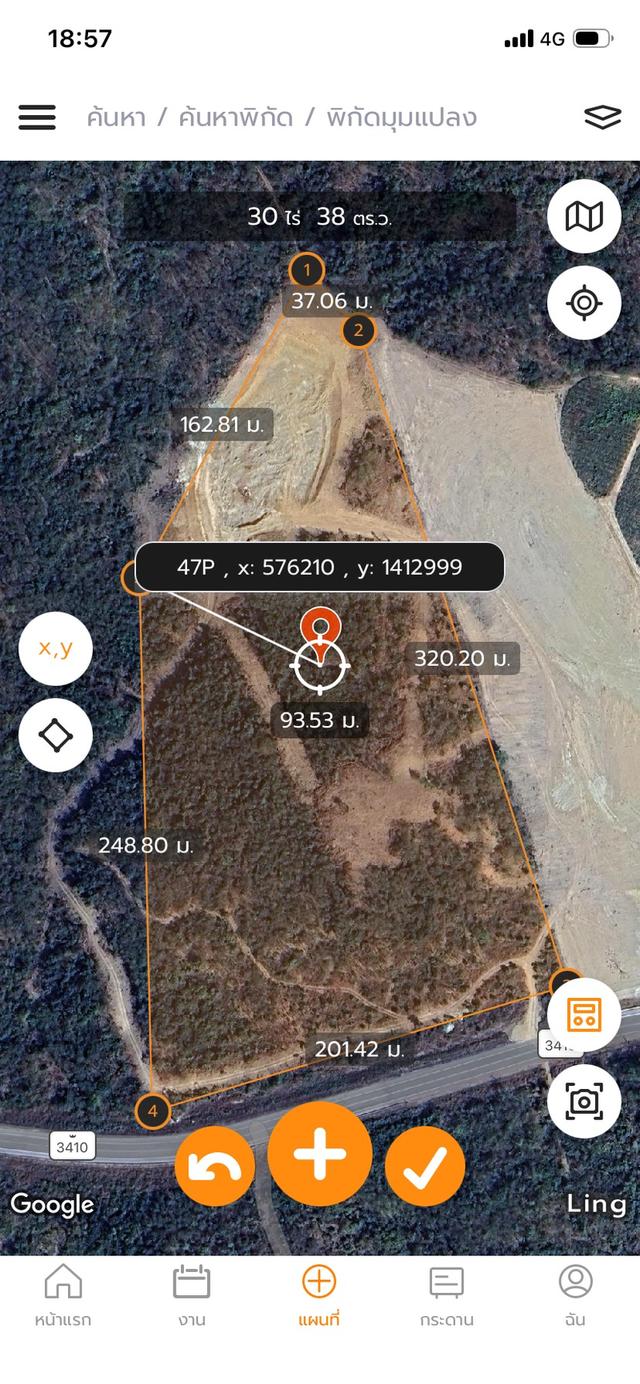The width and height of the screenshot is (640, 1384).
Task: Open the hamburger menu
Action: (x=37, y=117)
